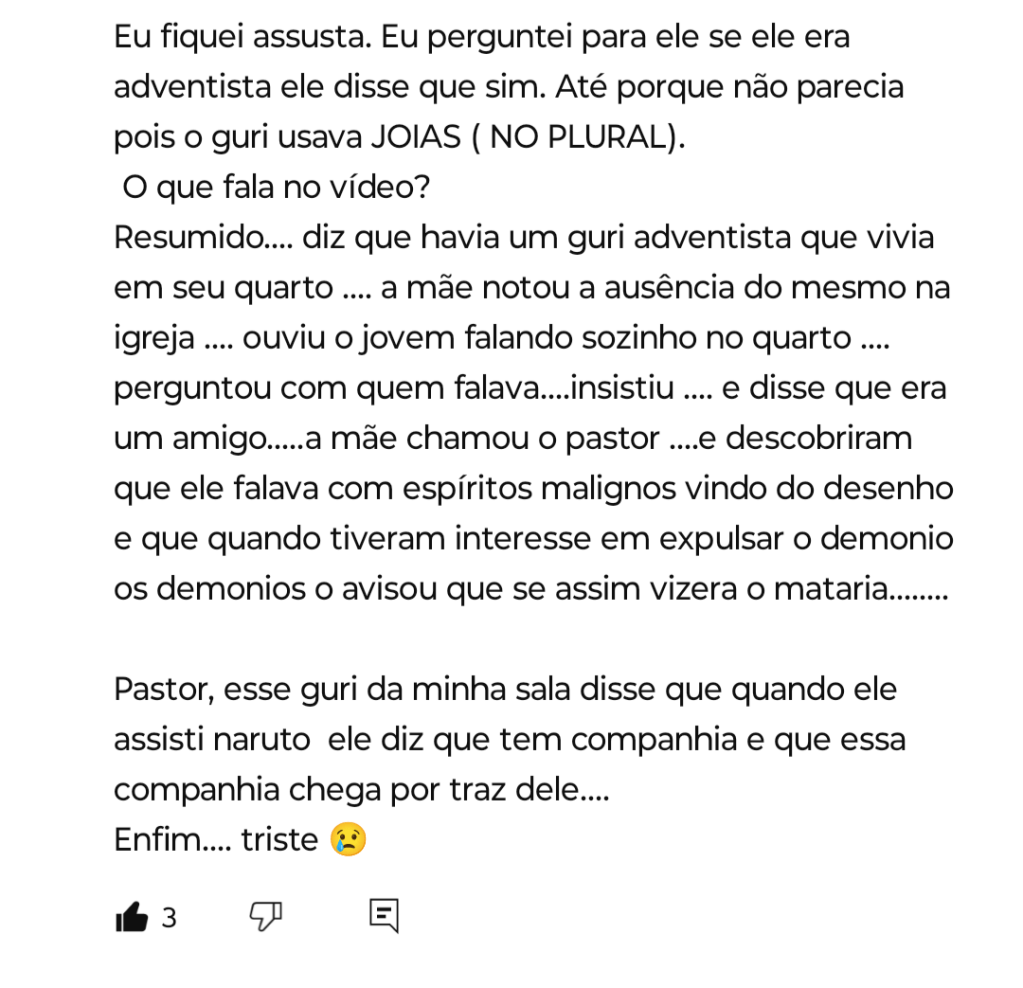Like this comment with thumbs up
1023x988 pixels.
tap(132, 916)
